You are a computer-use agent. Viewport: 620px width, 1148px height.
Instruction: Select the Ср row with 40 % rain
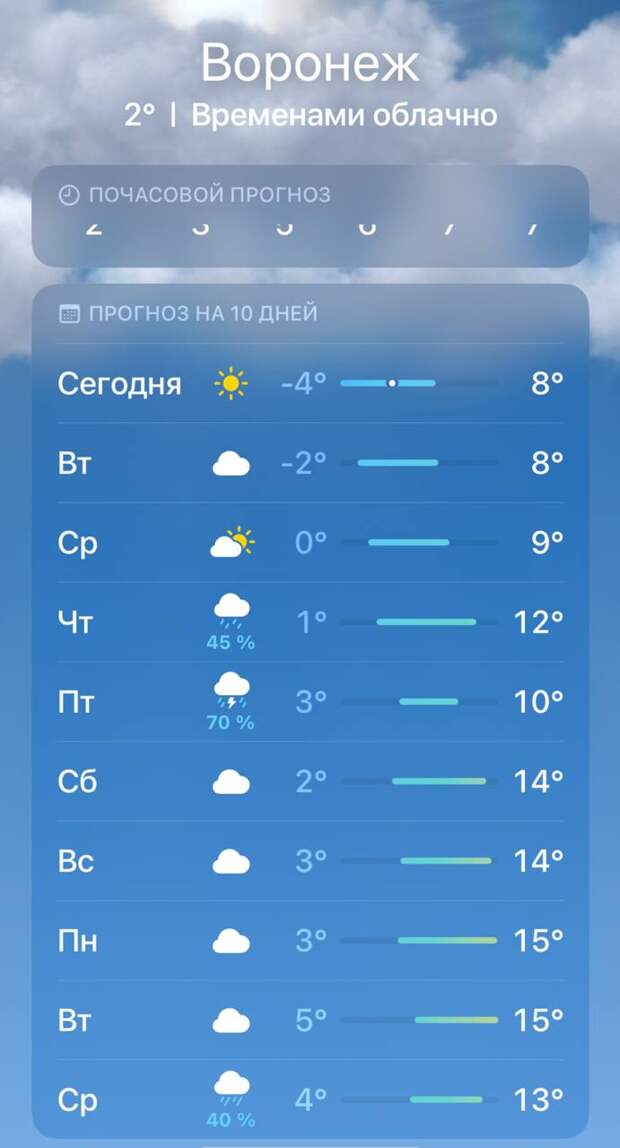coord(310,1100)
